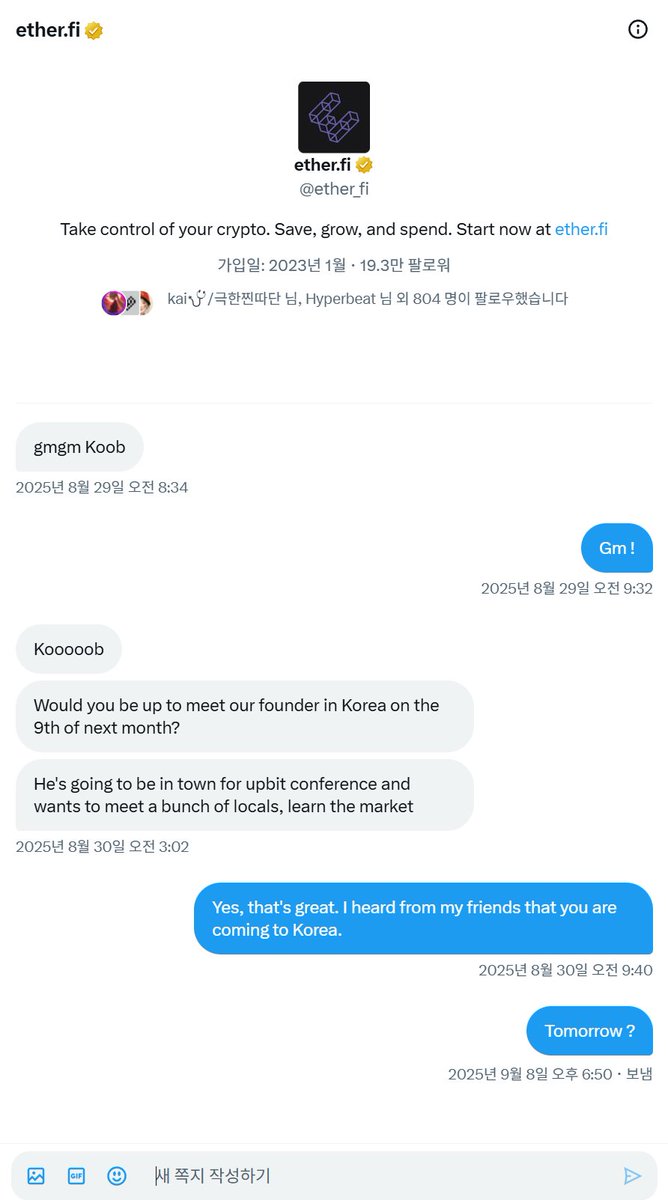668x1200 pixels.
Task: Open the GIF picker
Action: click(76, 1176)
